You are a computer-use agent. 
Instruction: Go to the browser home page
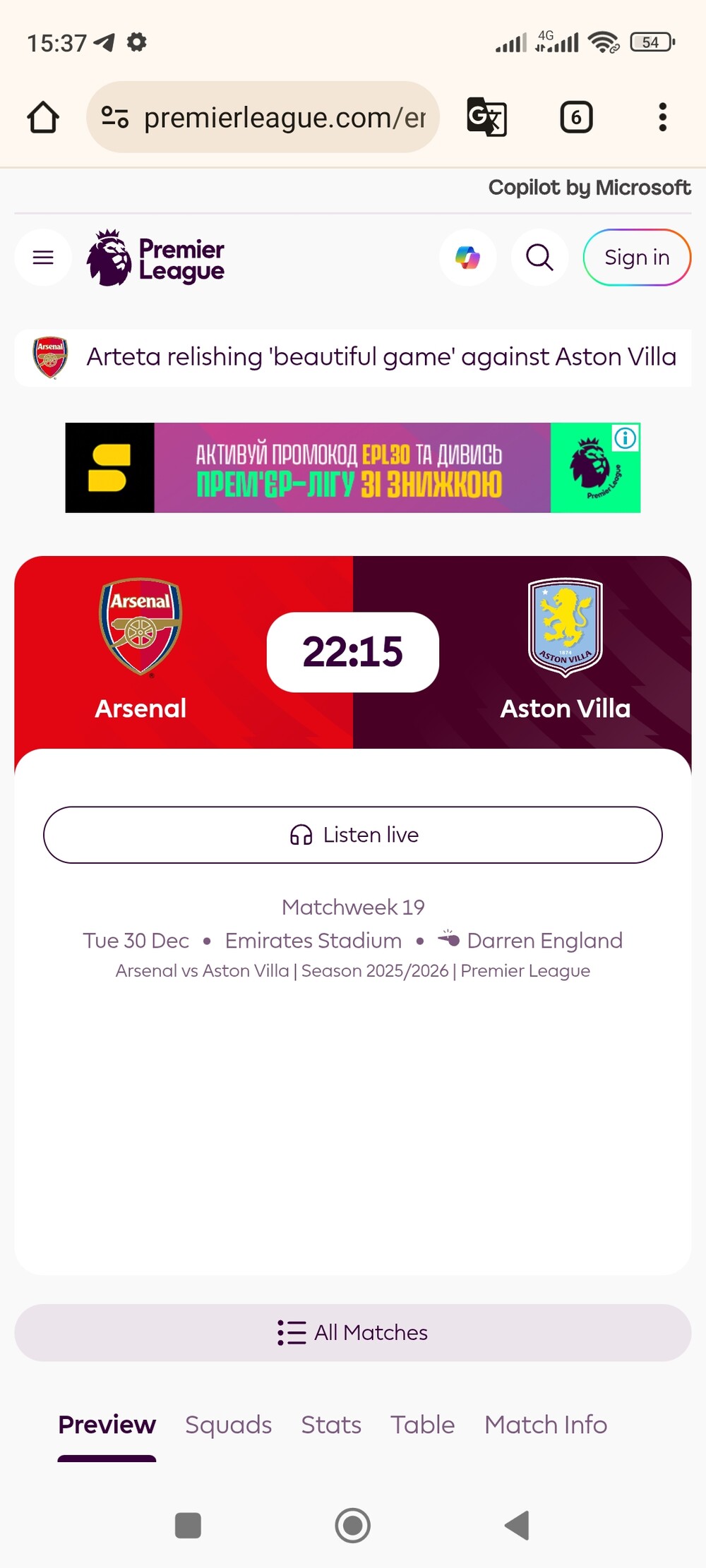(x=43, y=117)
